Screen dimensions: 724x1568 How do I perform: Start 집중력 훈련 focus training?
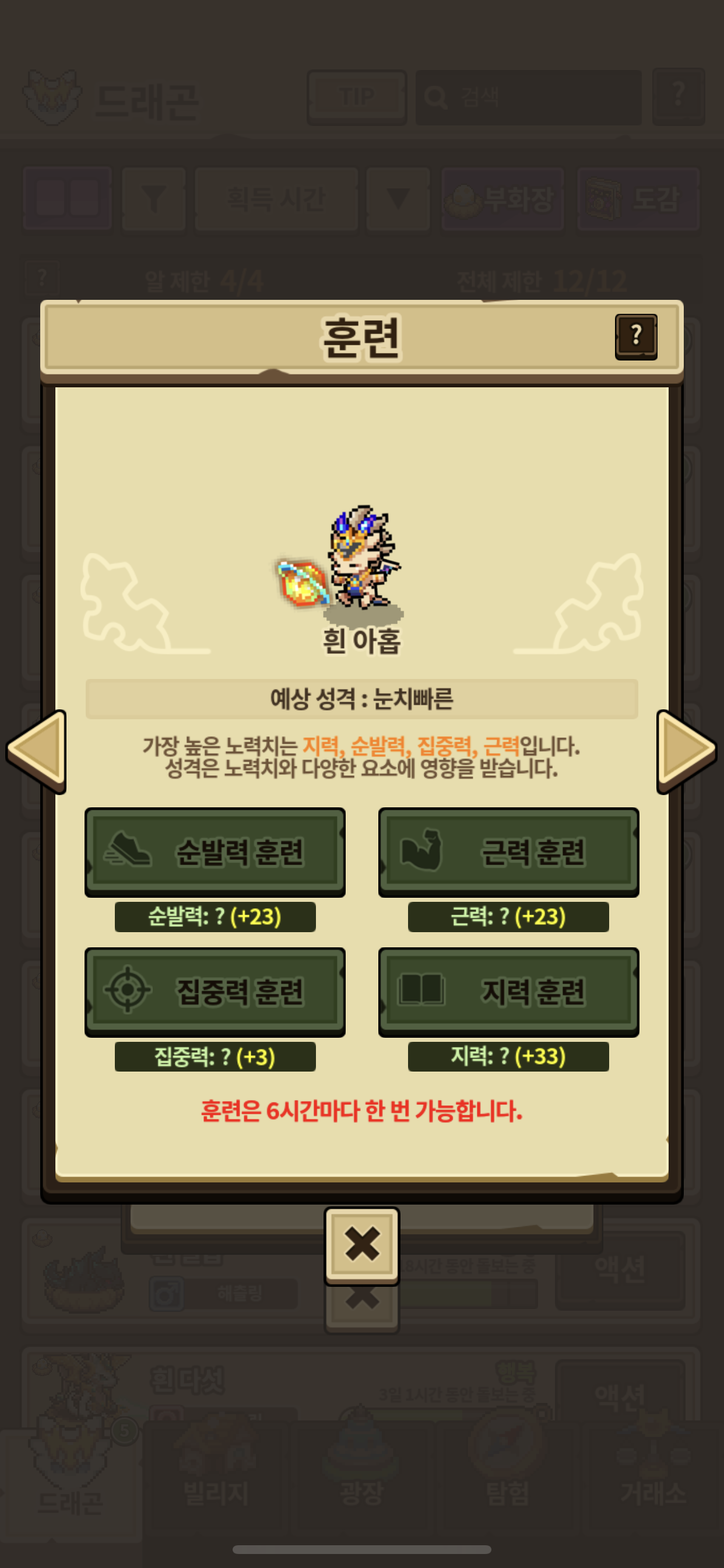215,991
